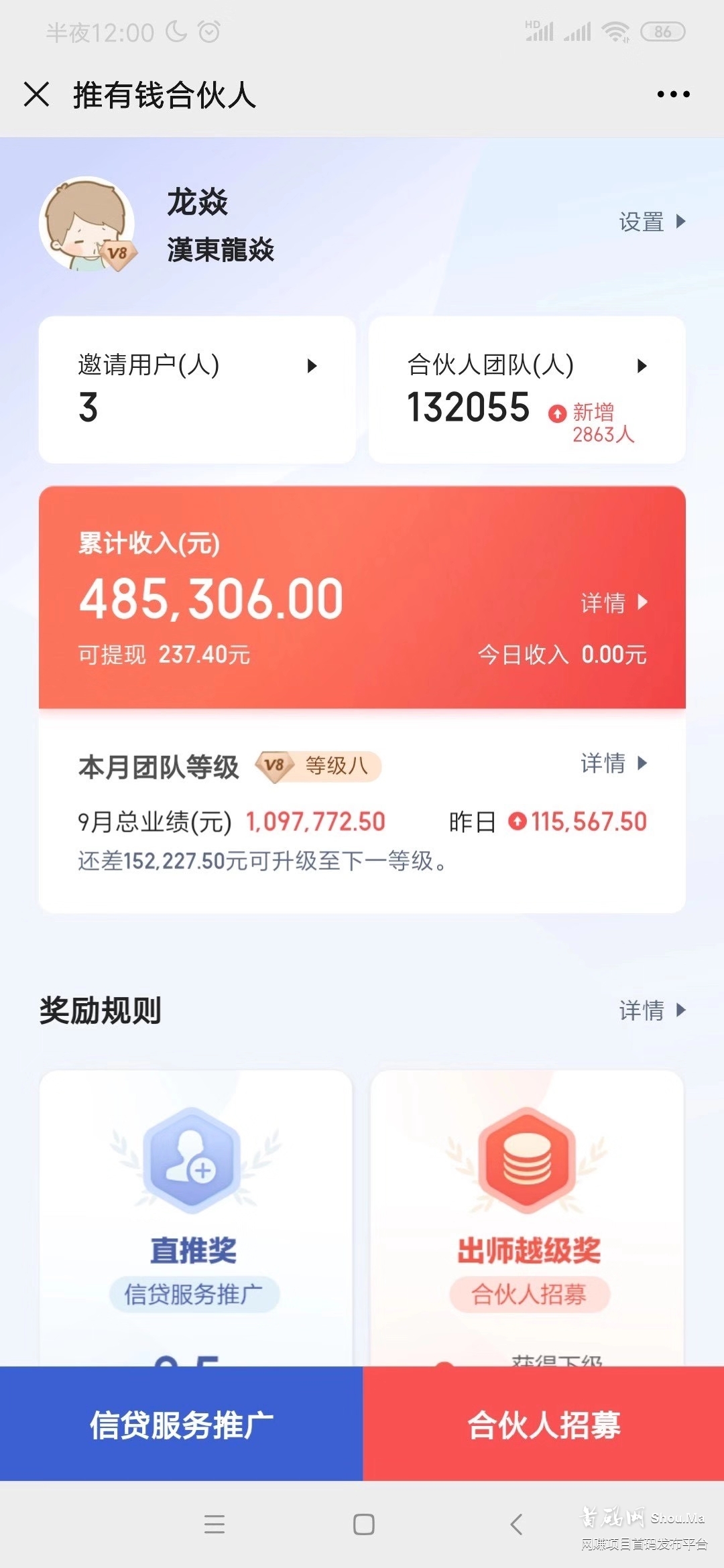Tap the do-not-disturb moon status icon
Image resolution: width=724 pixels, height=1568 pixels.
coord(176,30)
